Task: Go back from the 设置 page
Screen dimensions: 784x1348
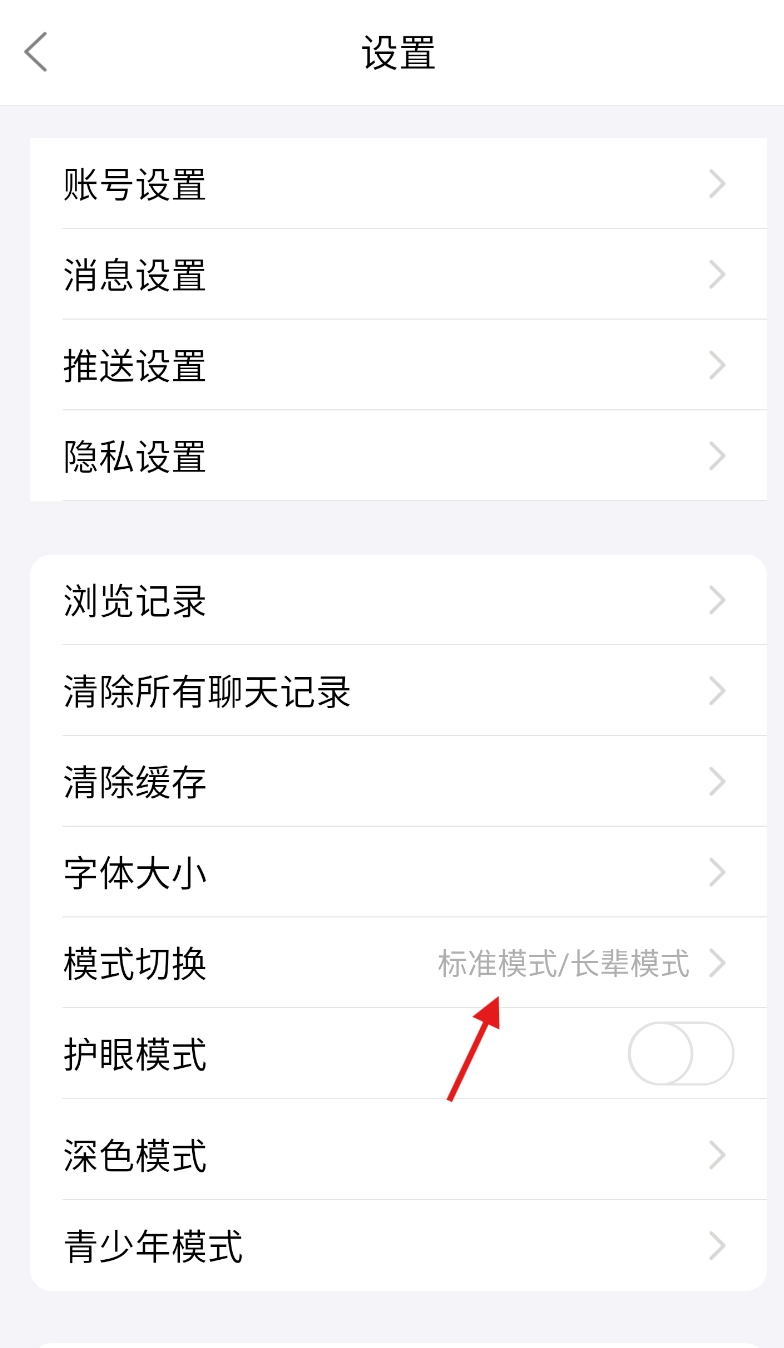Action: 37,52
